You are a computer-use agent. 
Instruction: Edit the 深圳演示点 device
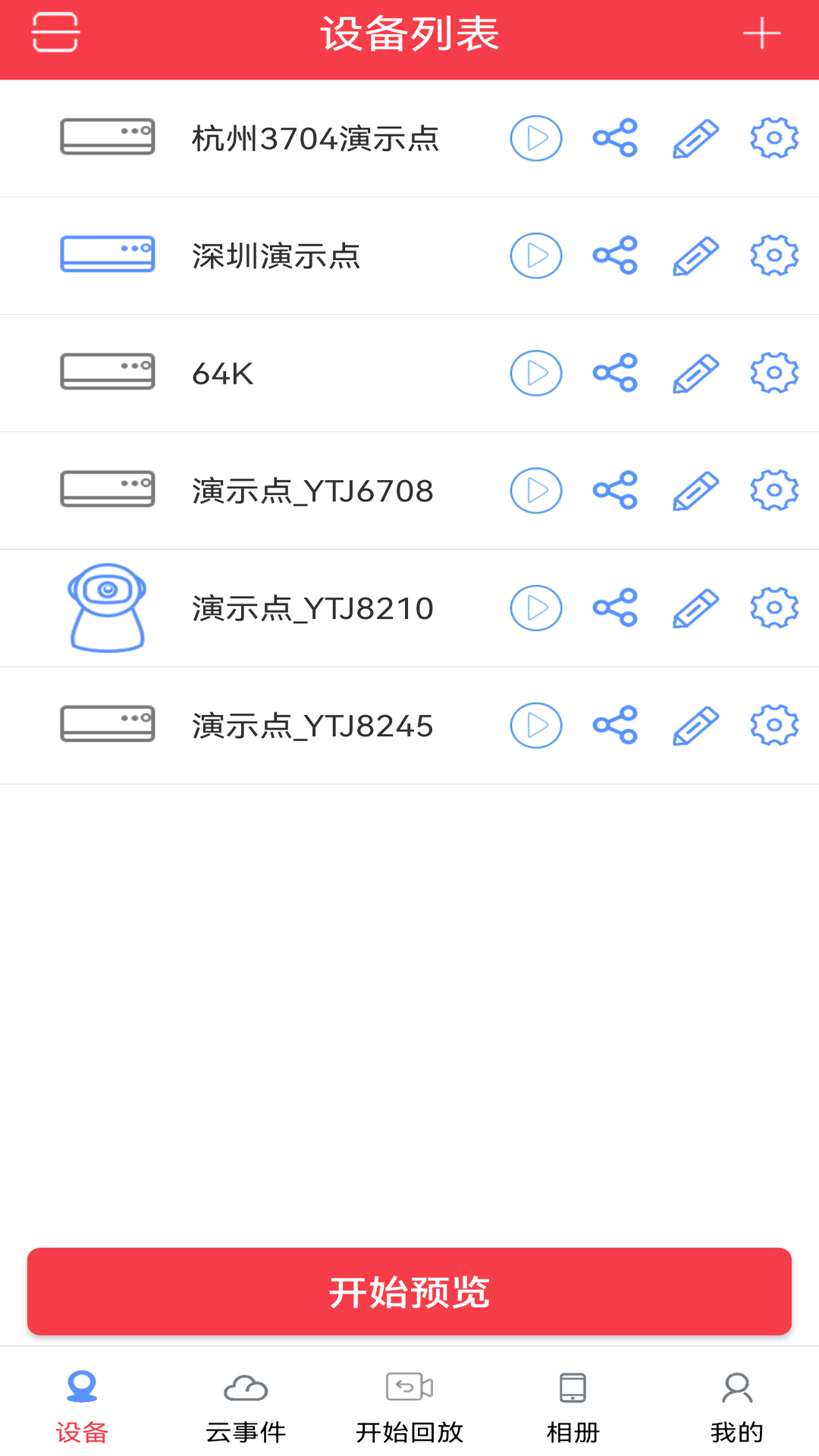click(x=695, y=256)
